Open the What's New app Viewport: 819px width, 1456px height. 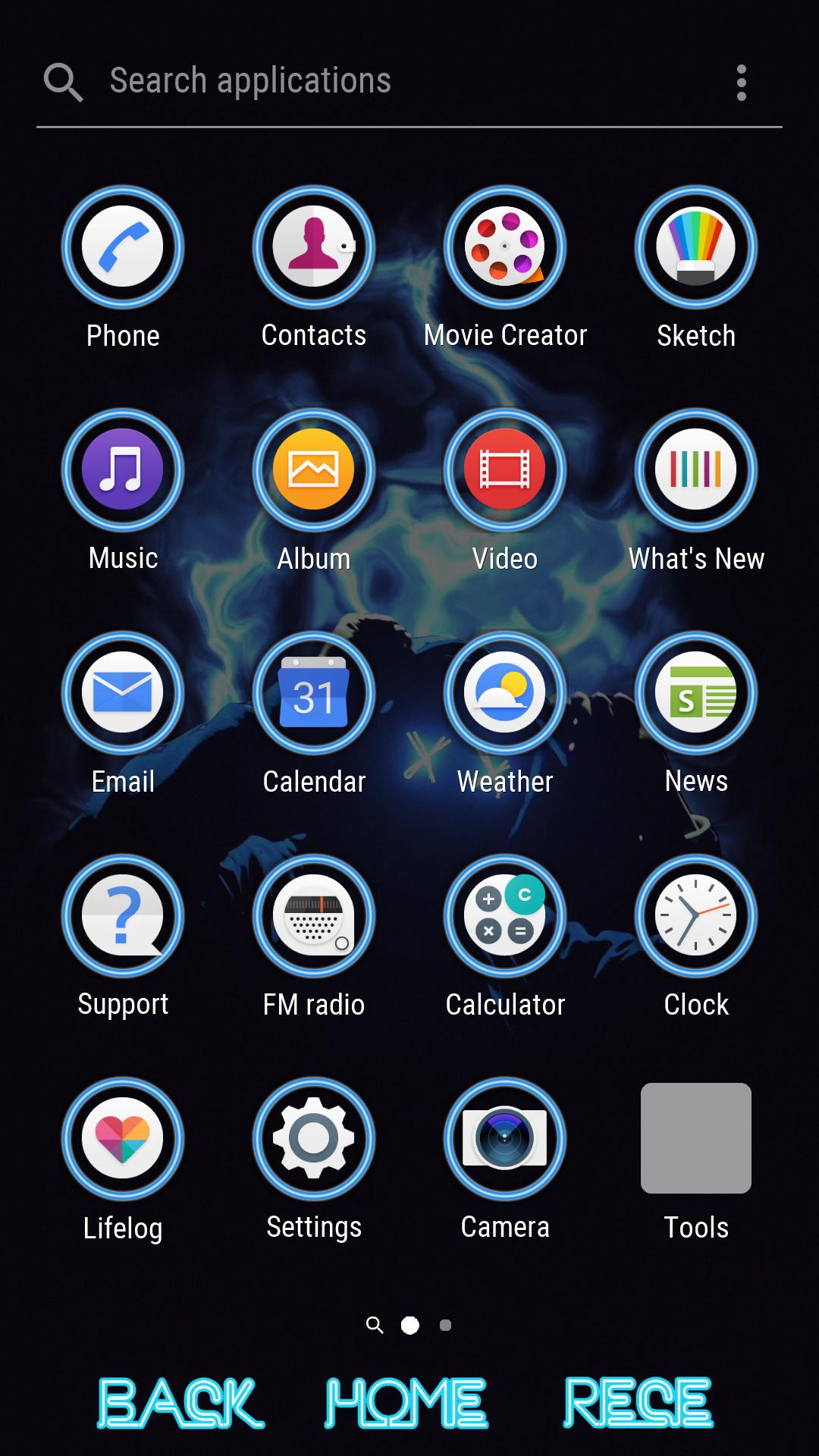[x=696, y=470]
